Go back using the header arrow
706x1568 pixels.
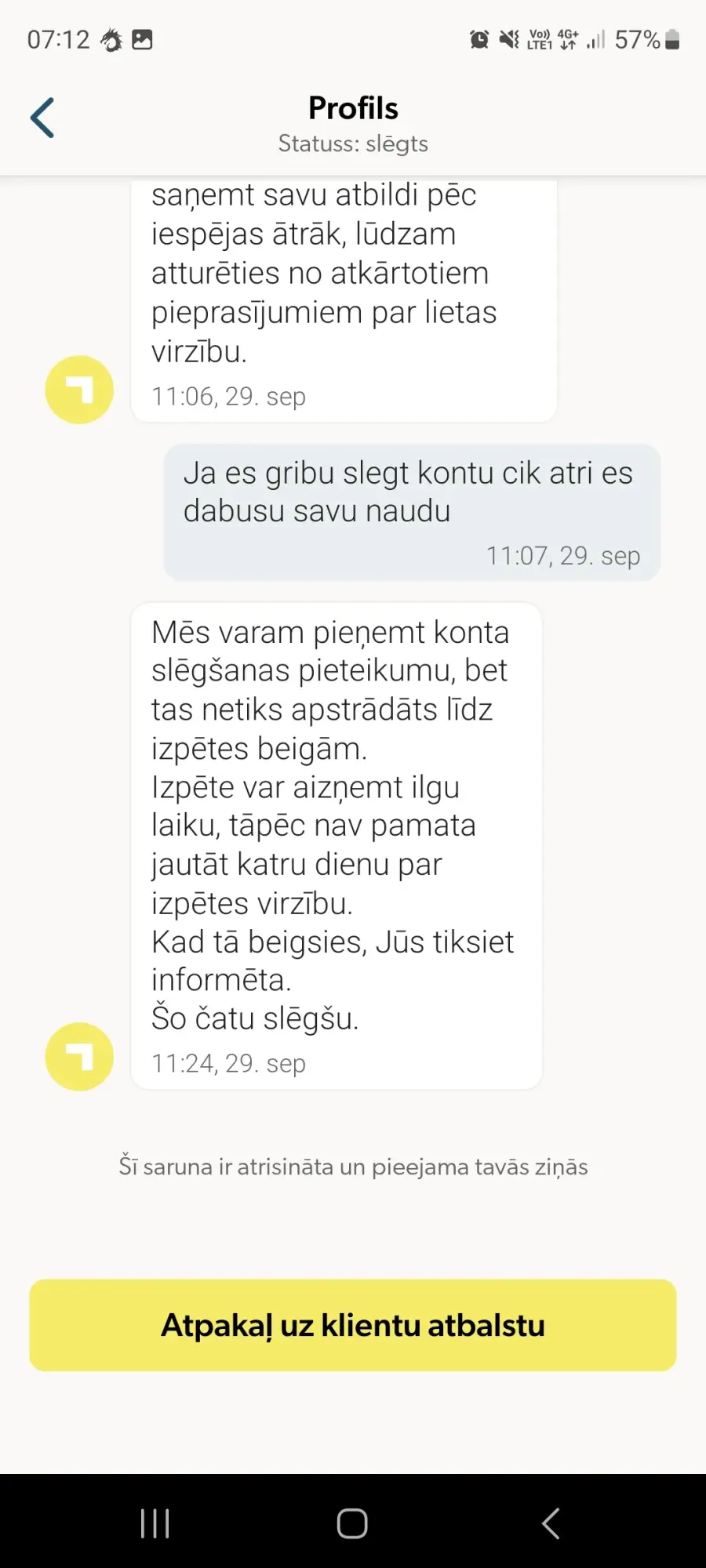(42, 118)
